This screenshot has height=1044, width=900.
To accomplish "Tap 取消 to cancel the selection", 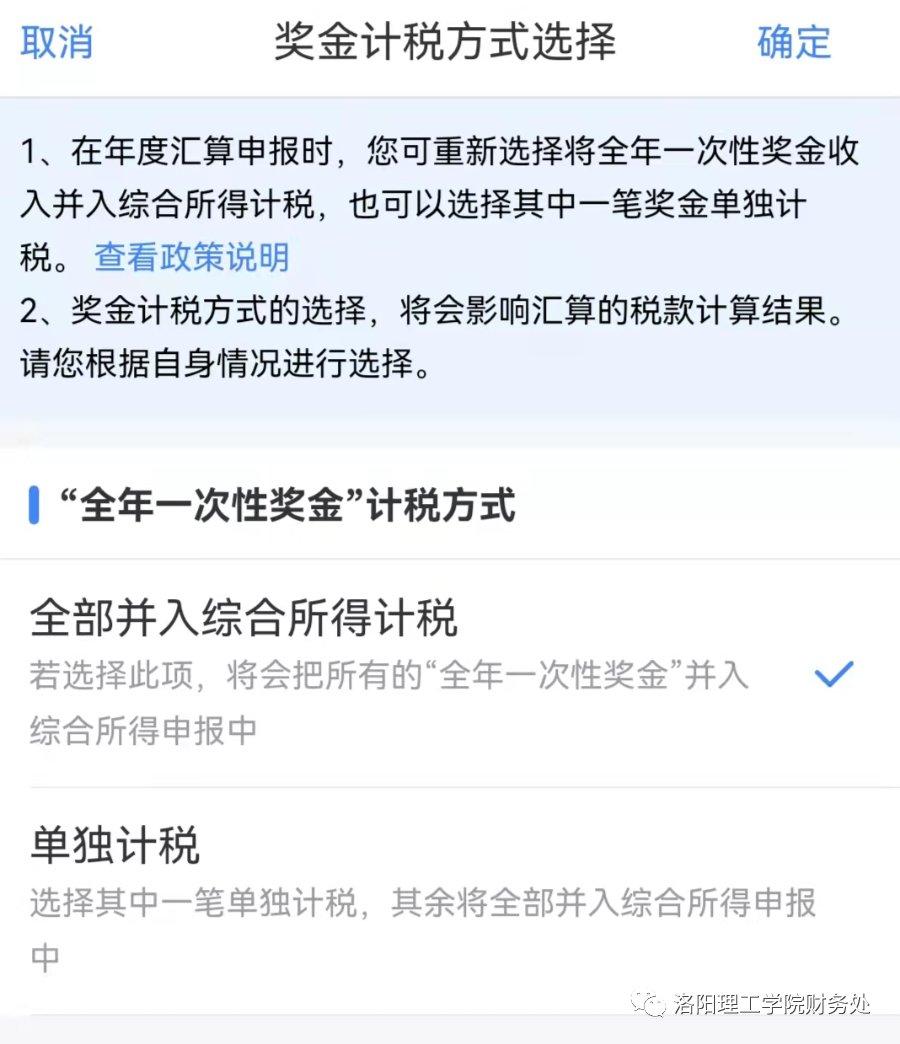I will pyautogui.click(x=57, y=43).
